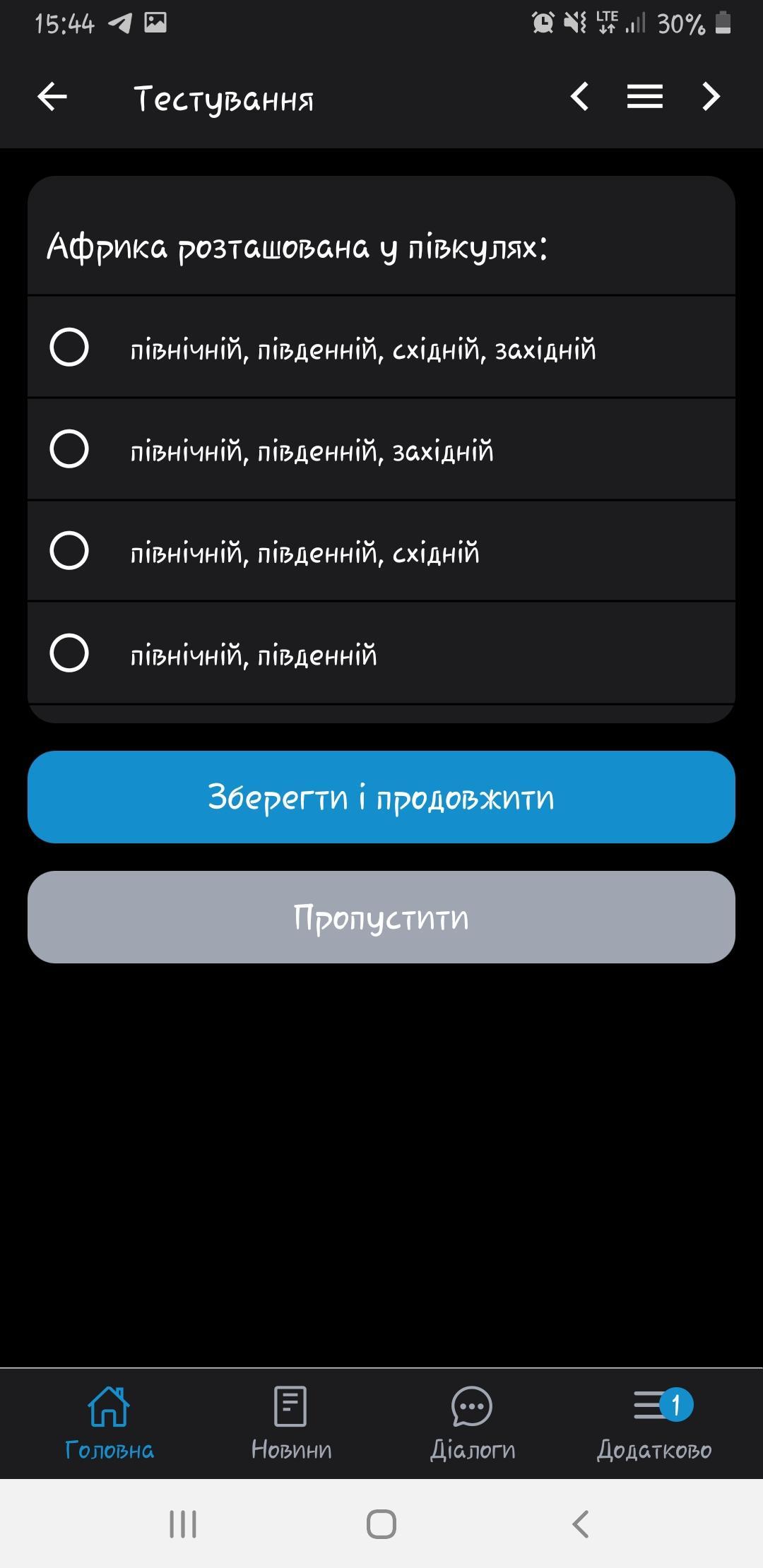763x1568 pixels.
Task: Go to the next question
Action: coord(711,97)
